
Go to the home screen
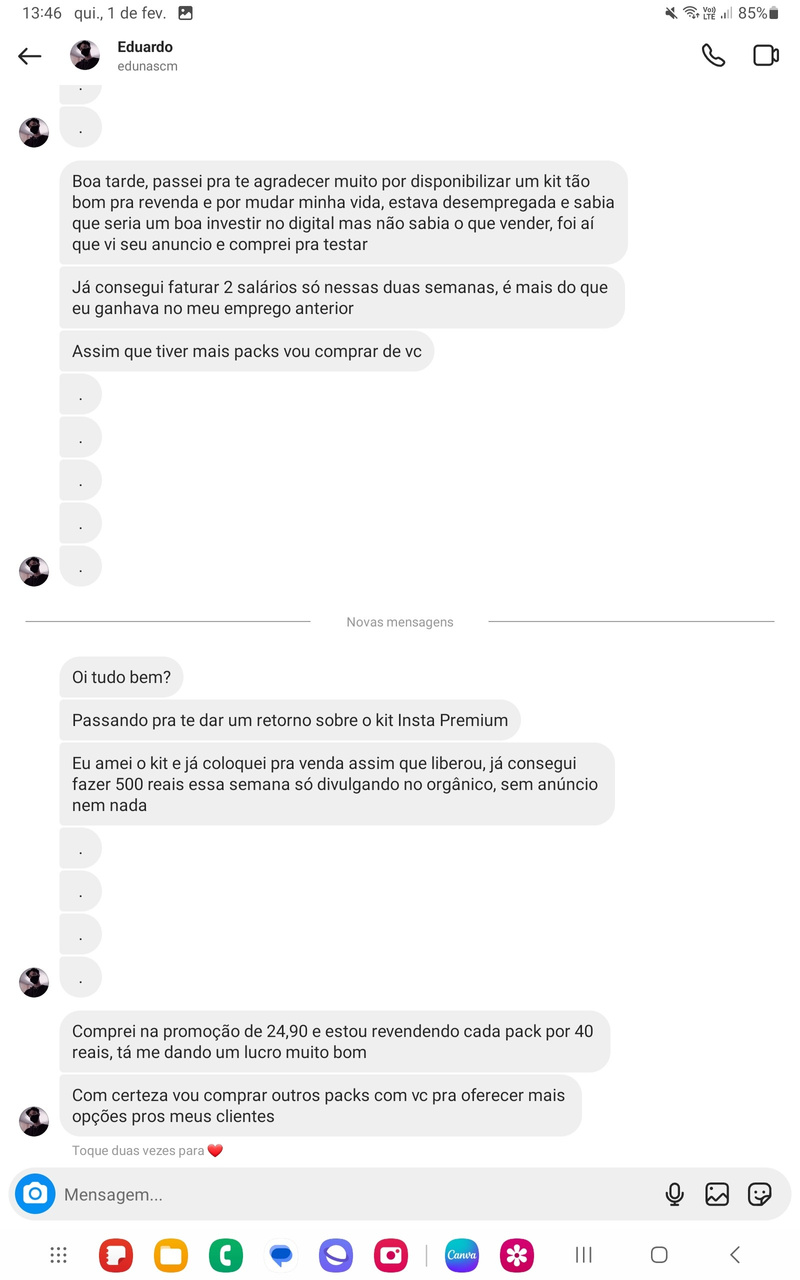point(659,1255)
